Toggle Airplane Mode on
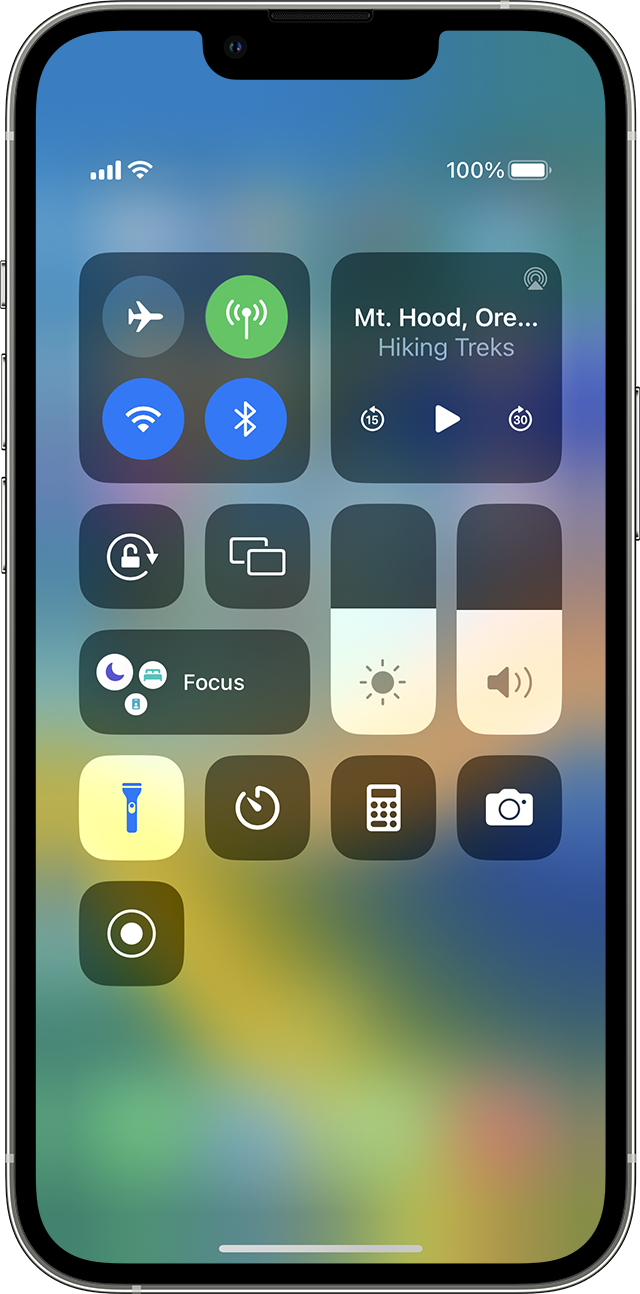The image size is (640, 1294). 144,317
